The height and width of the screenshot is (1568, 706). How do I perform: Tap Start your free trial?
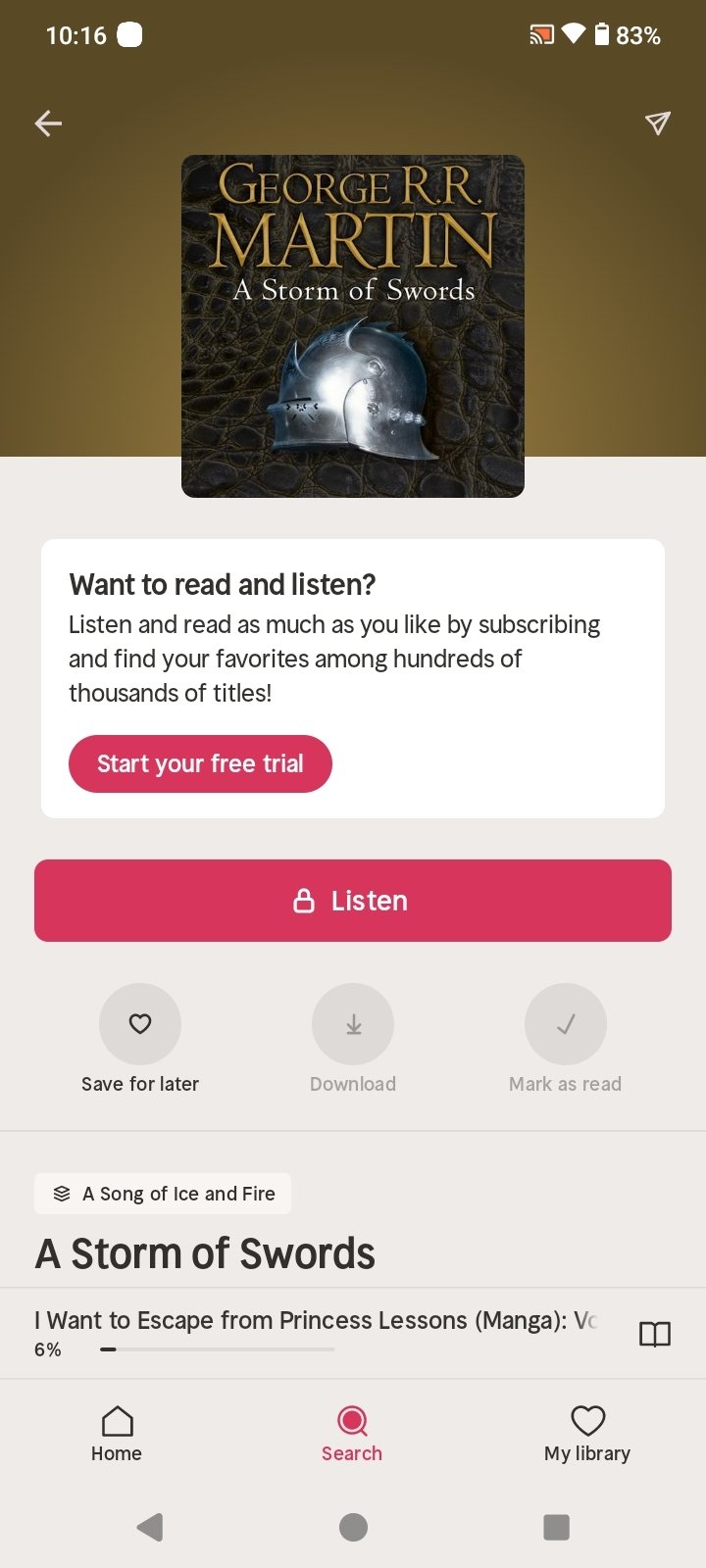pyautogui.click(x=200, y=763)
